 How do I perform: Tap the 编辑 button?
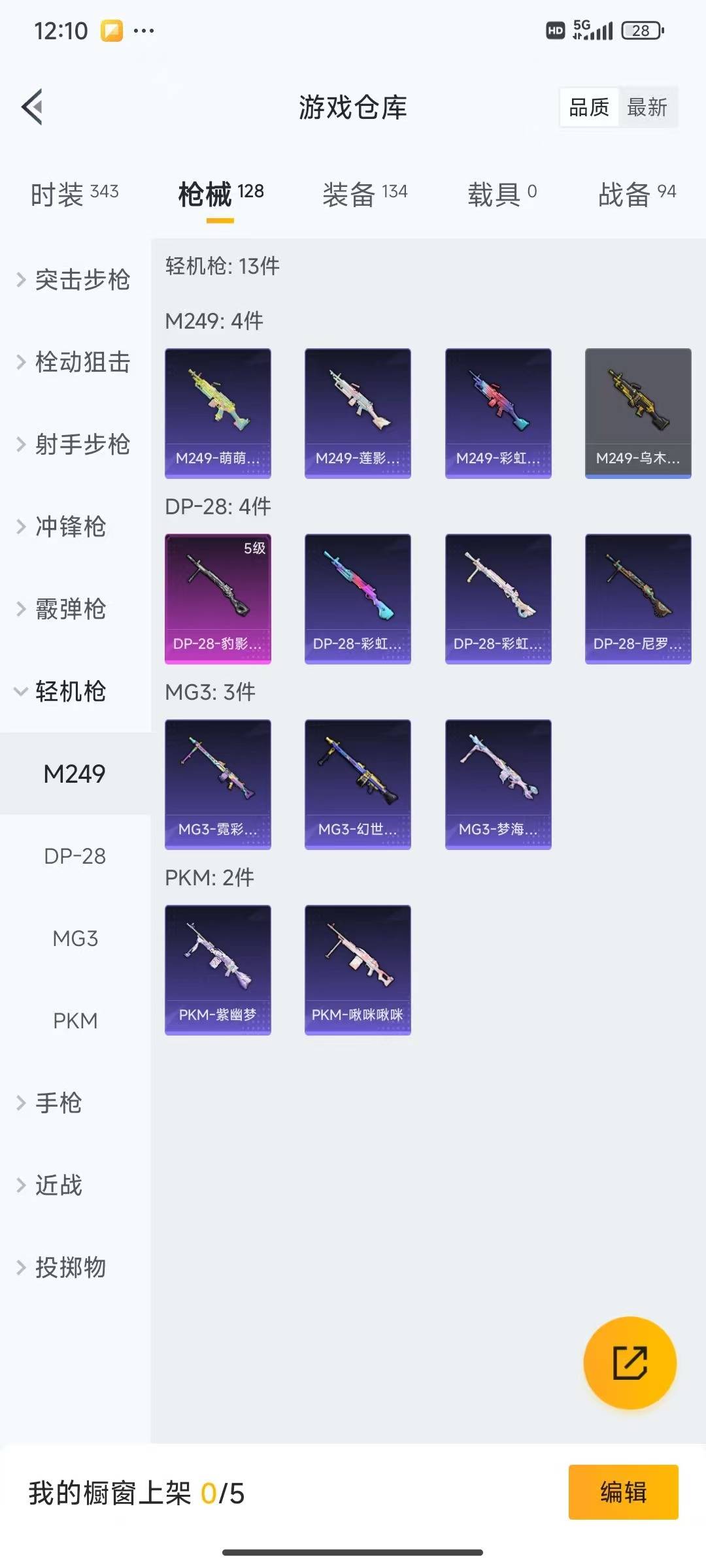click(x=623, y=1492)
